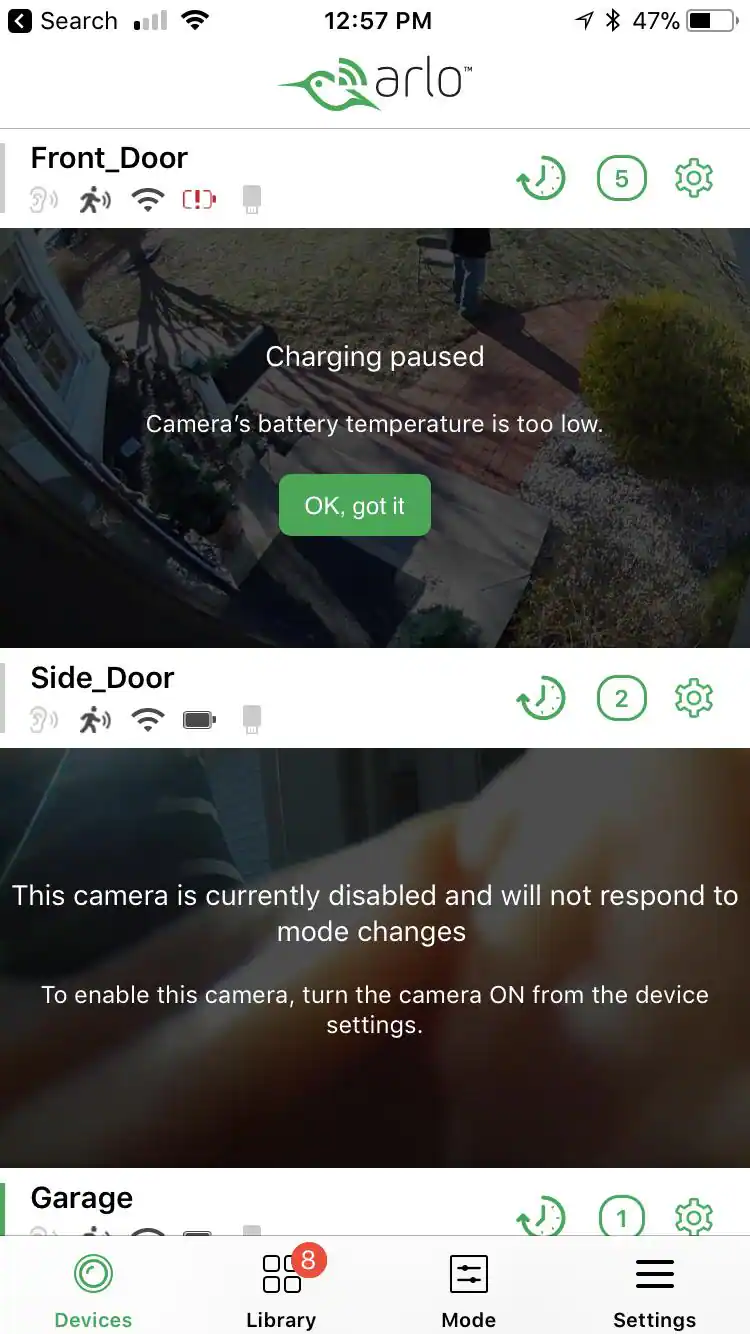Open settings for the Garage camera

click(693, 1218)
